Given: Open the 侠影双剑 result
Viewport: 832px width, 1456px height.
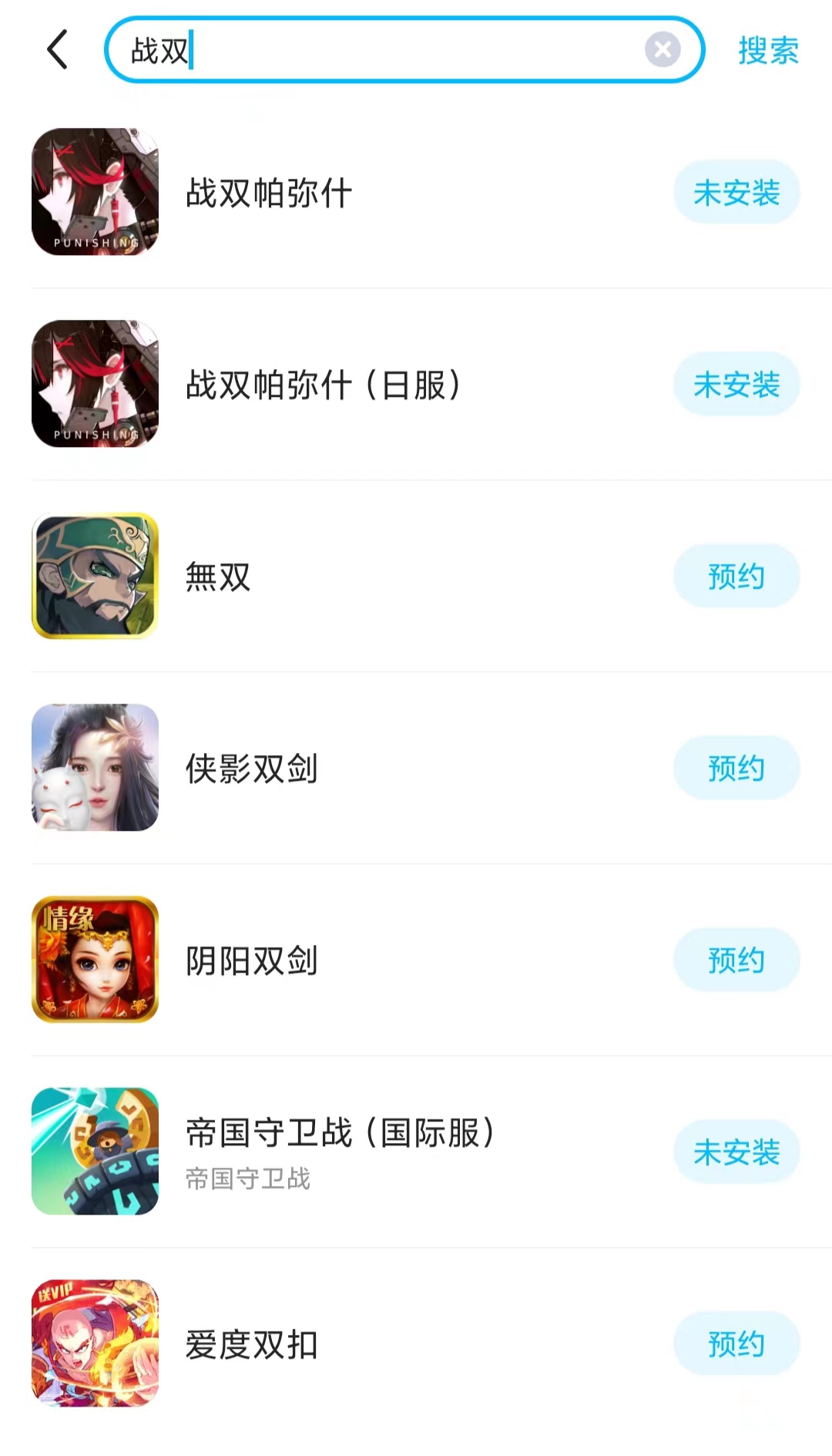Looking at the screenshot, I should 251,768.
